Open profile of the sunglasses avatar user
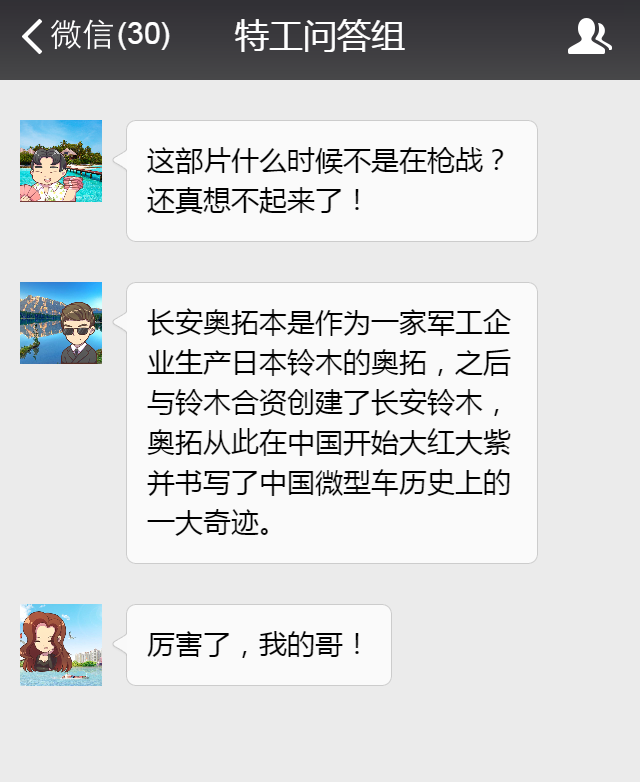This screenshot has height=782, width=640. [61, 323]
